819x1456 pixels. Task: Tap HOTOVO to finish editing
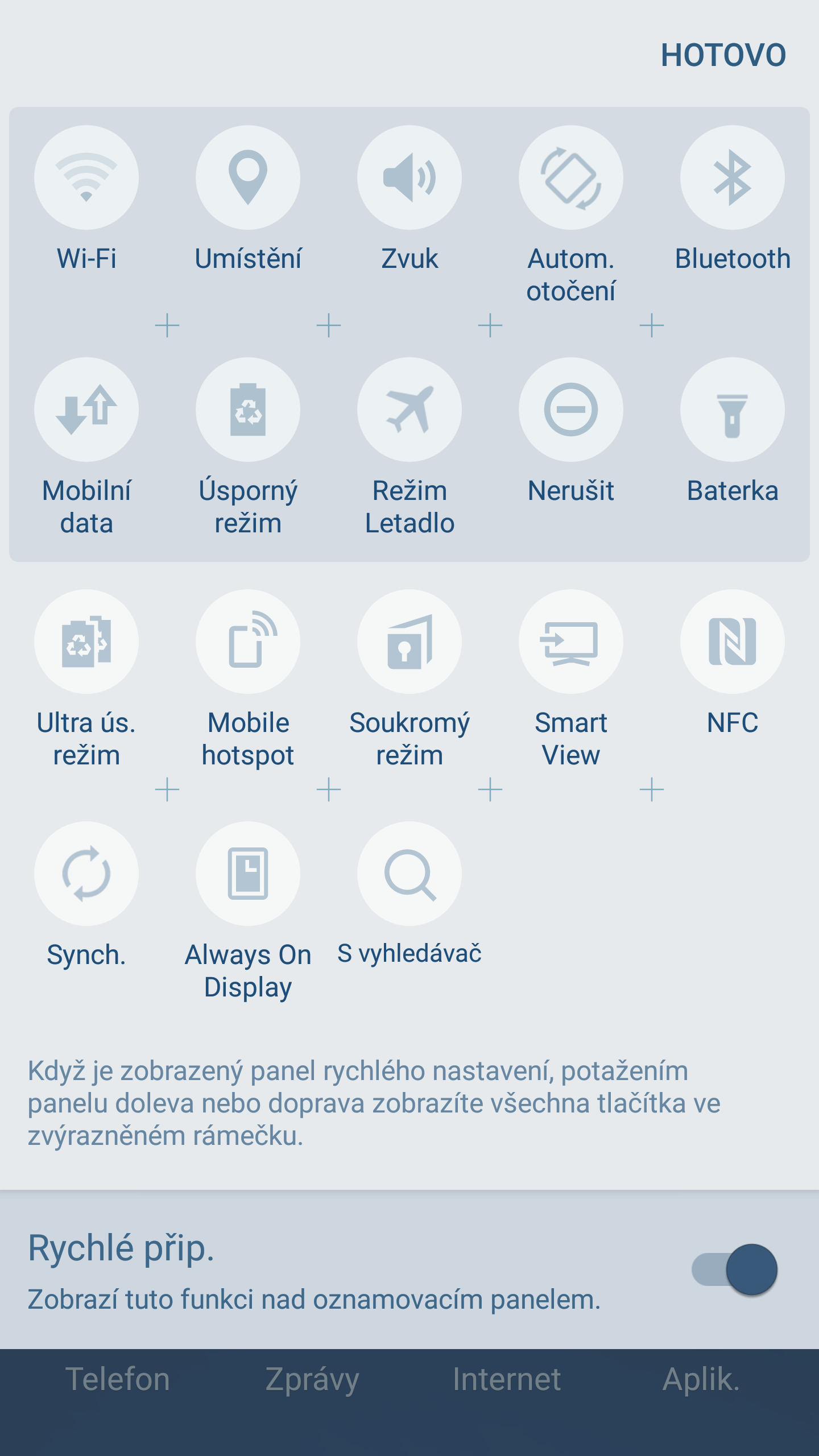723,55
